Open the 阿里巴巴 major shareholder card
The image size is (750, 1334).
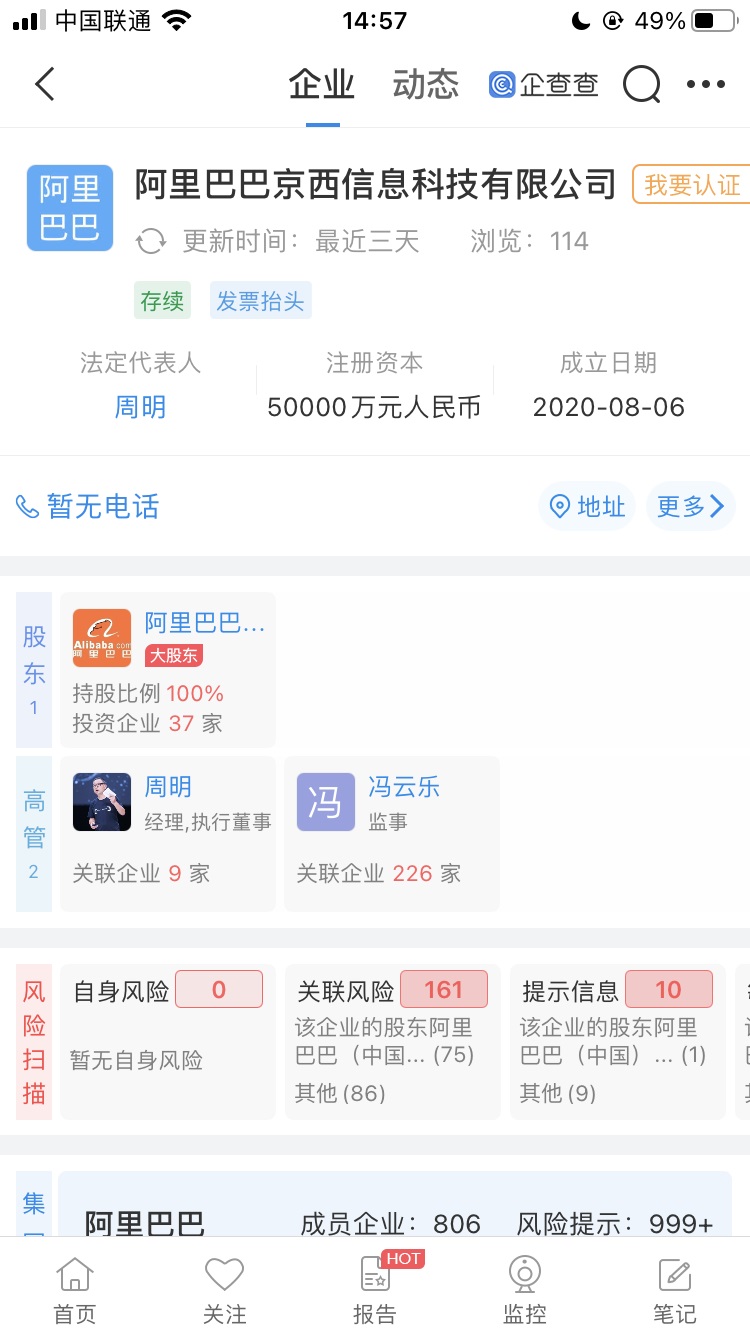pyautogui.click(x=168, y=670)
